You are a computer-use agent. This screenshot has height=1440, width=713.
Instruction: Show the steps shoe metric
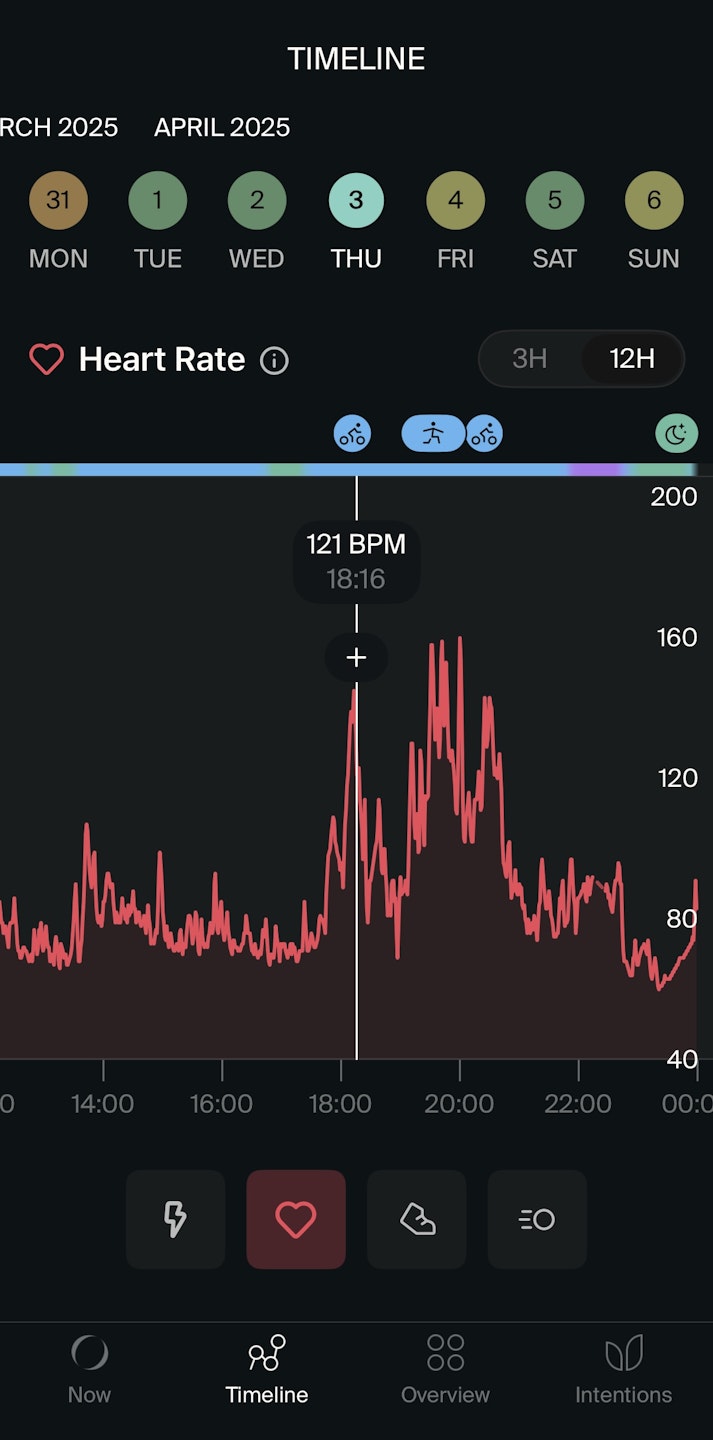417,1219
